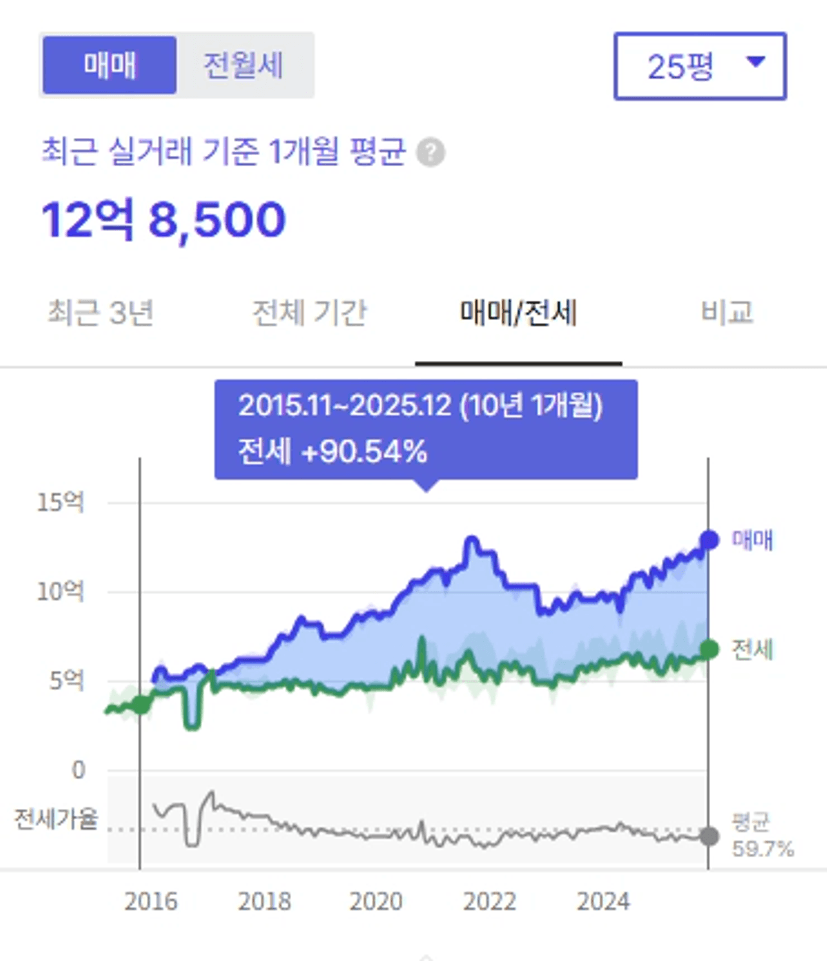
Task: Open the 비교 tab
Action: point(727,313)
